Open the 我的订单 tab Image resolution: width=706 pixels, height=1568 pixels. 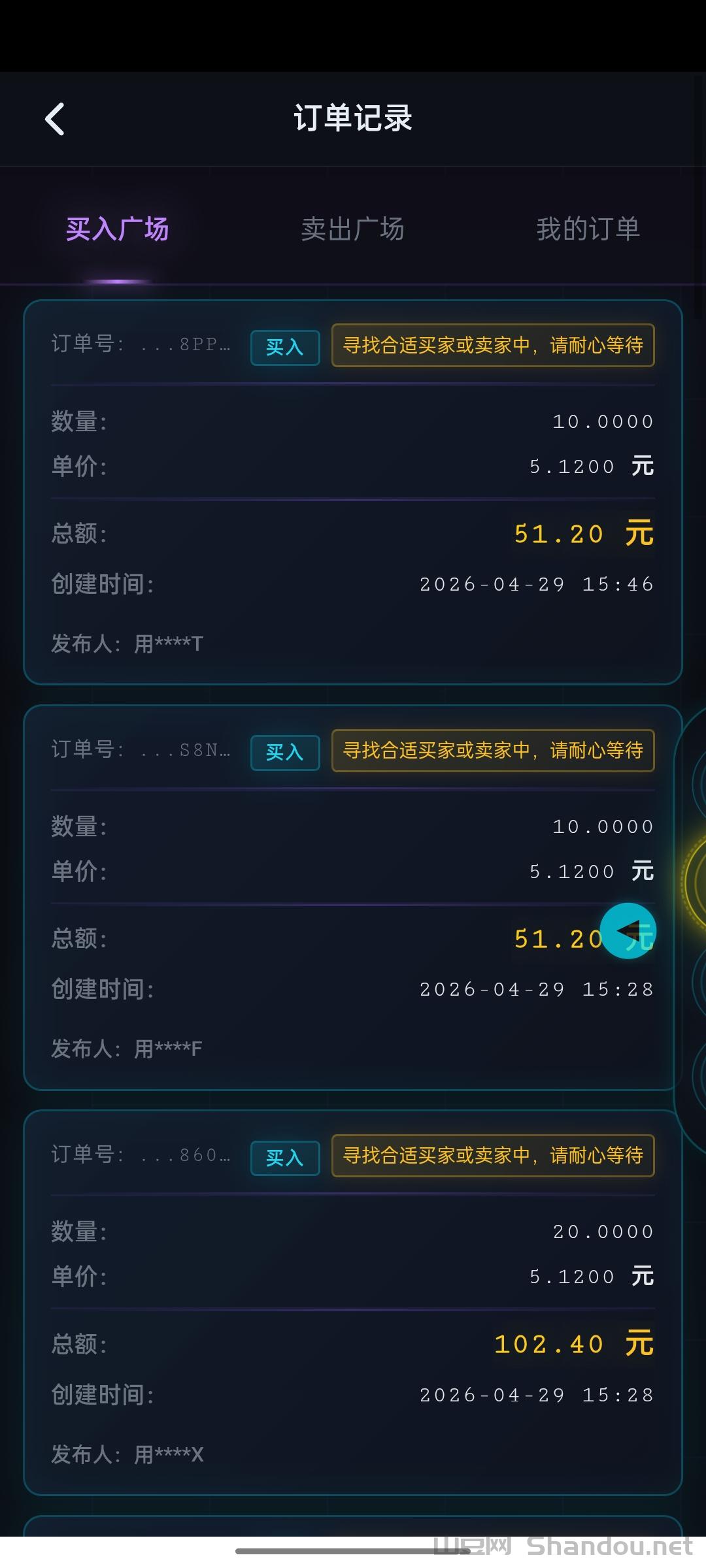587,229
